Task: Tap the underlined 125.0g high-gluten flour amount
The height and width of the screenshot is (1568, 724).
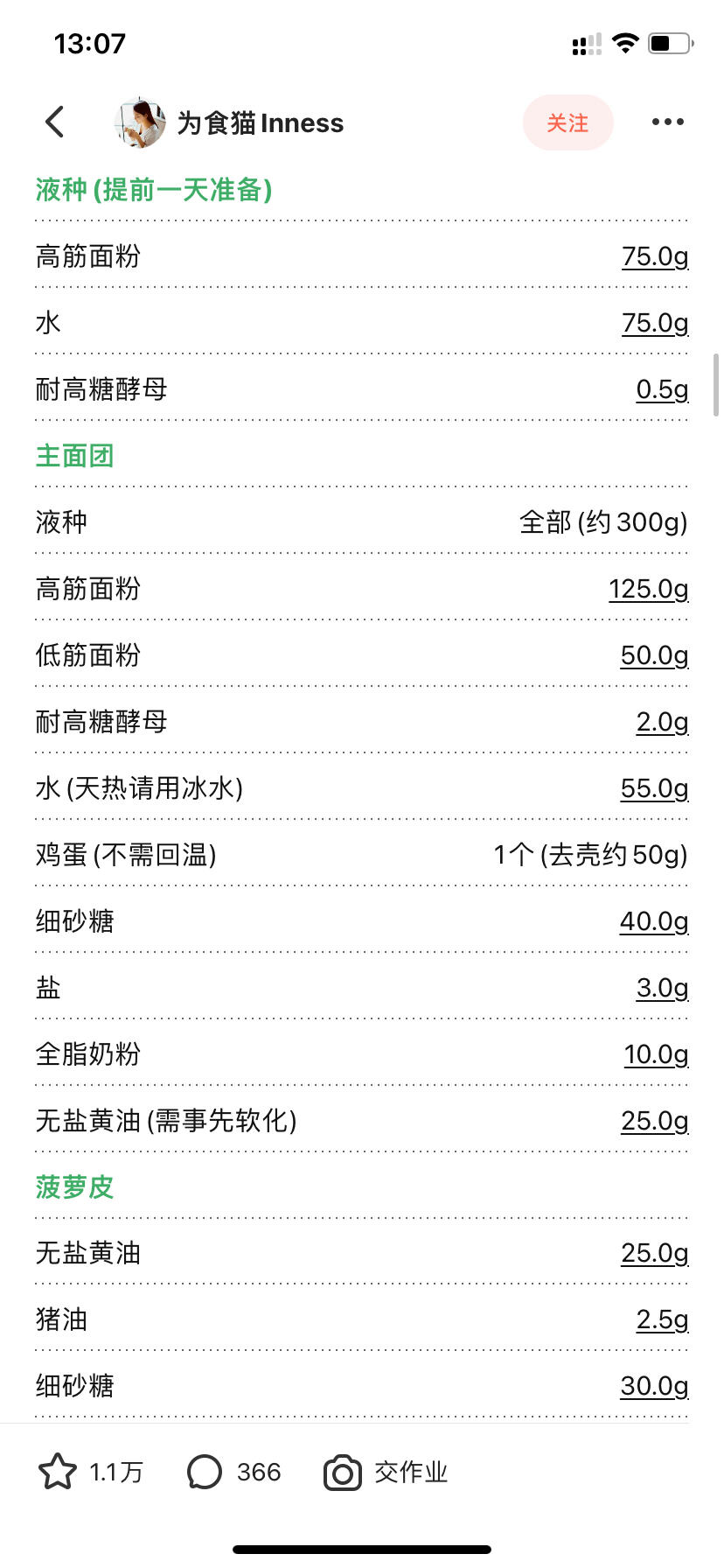Action: (x=648, y=589)
